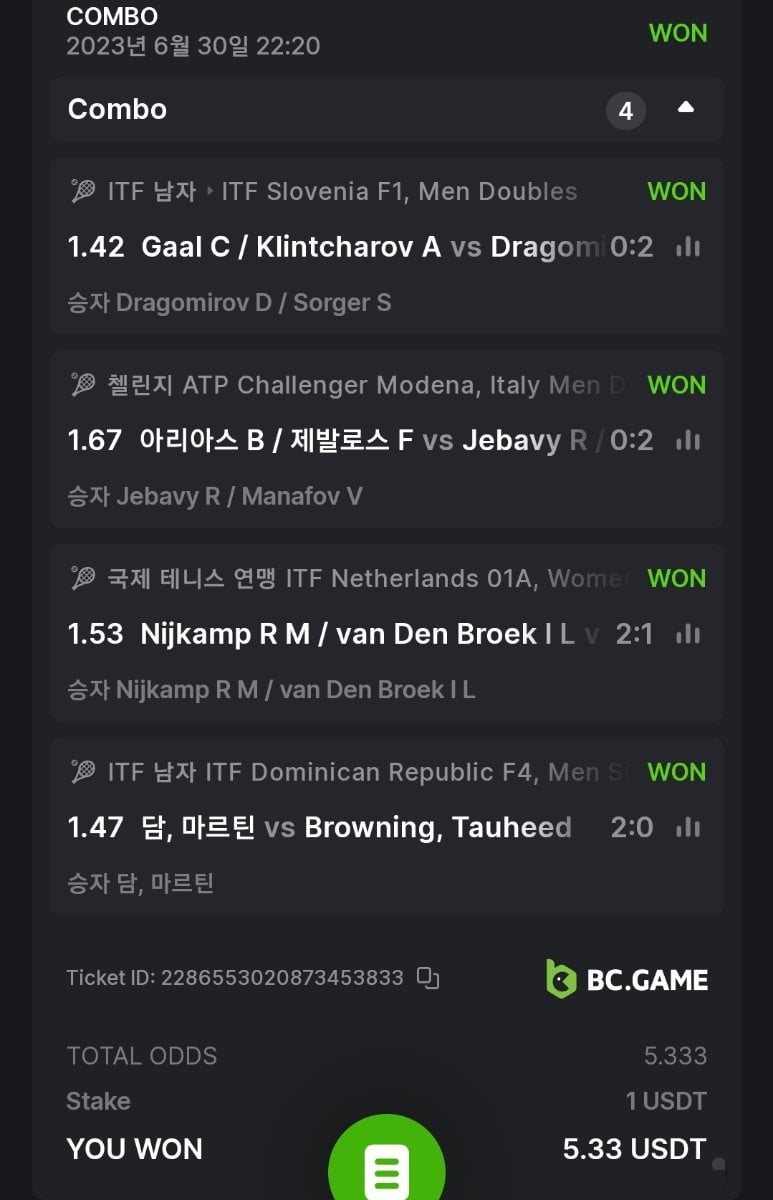
Task: Copy the Ticket ID
Action: 428,978
